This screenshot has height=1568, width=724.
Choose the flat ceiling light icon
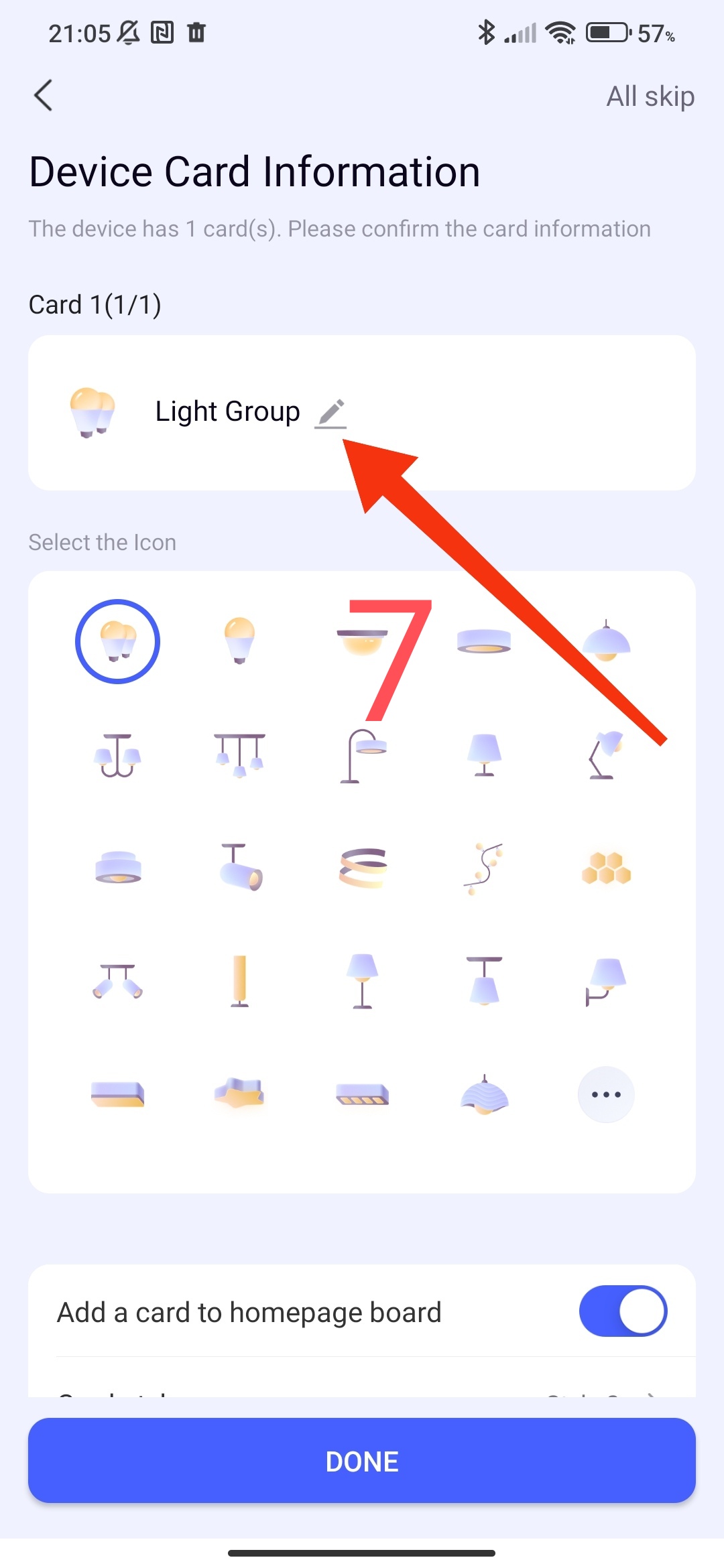pyautogui.click(x=483, y=641)
